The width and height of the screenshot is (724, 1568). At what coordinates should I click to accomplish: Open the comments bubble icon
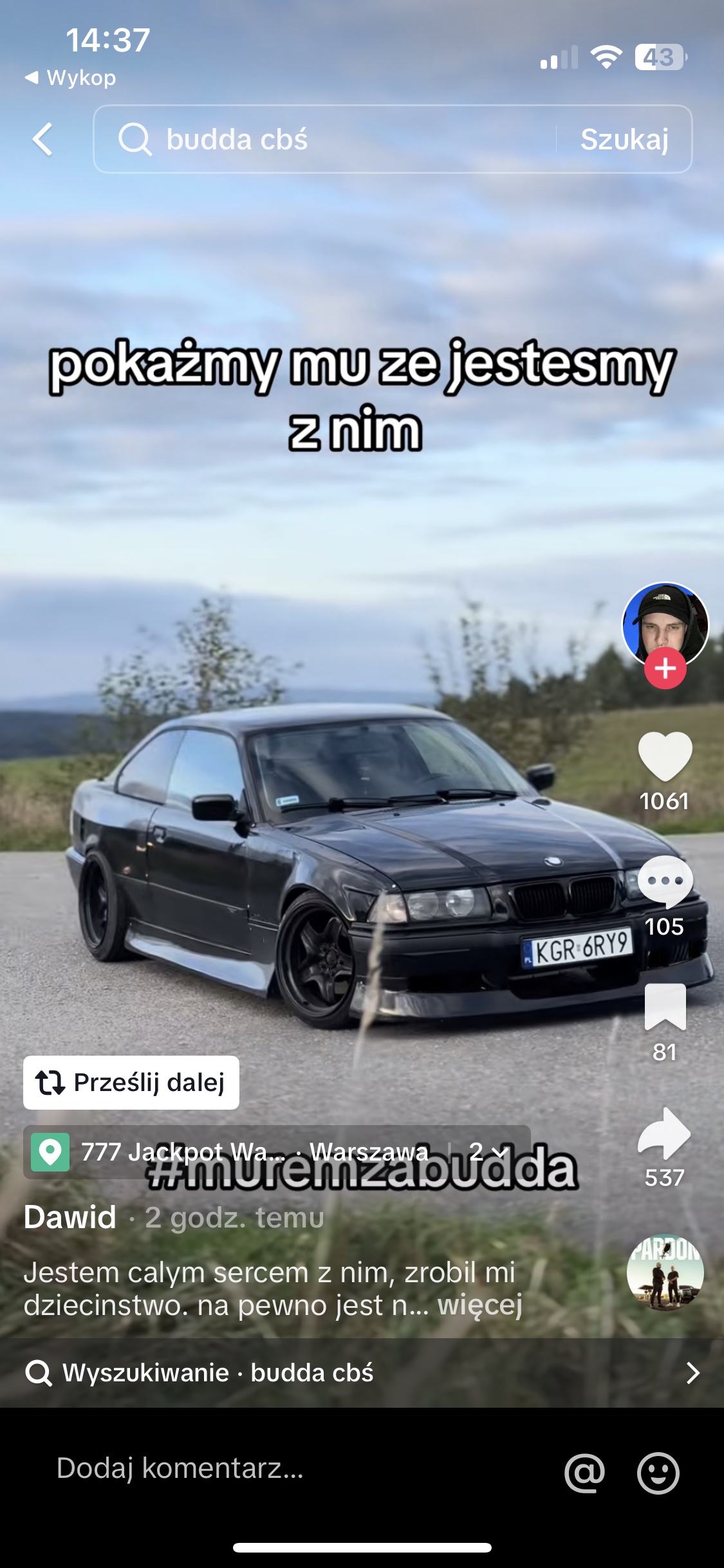(x=665, y=882)
